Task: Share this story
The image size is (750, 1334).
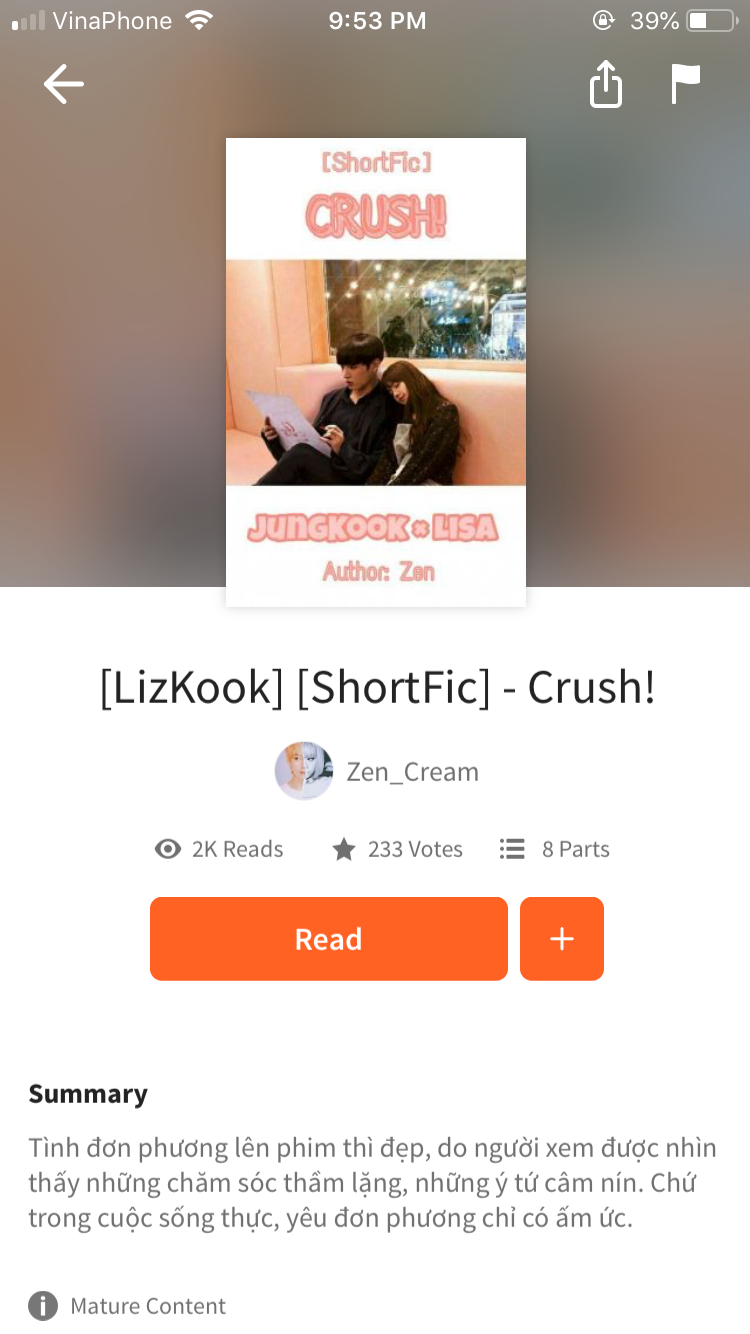Action: [606, 84]
